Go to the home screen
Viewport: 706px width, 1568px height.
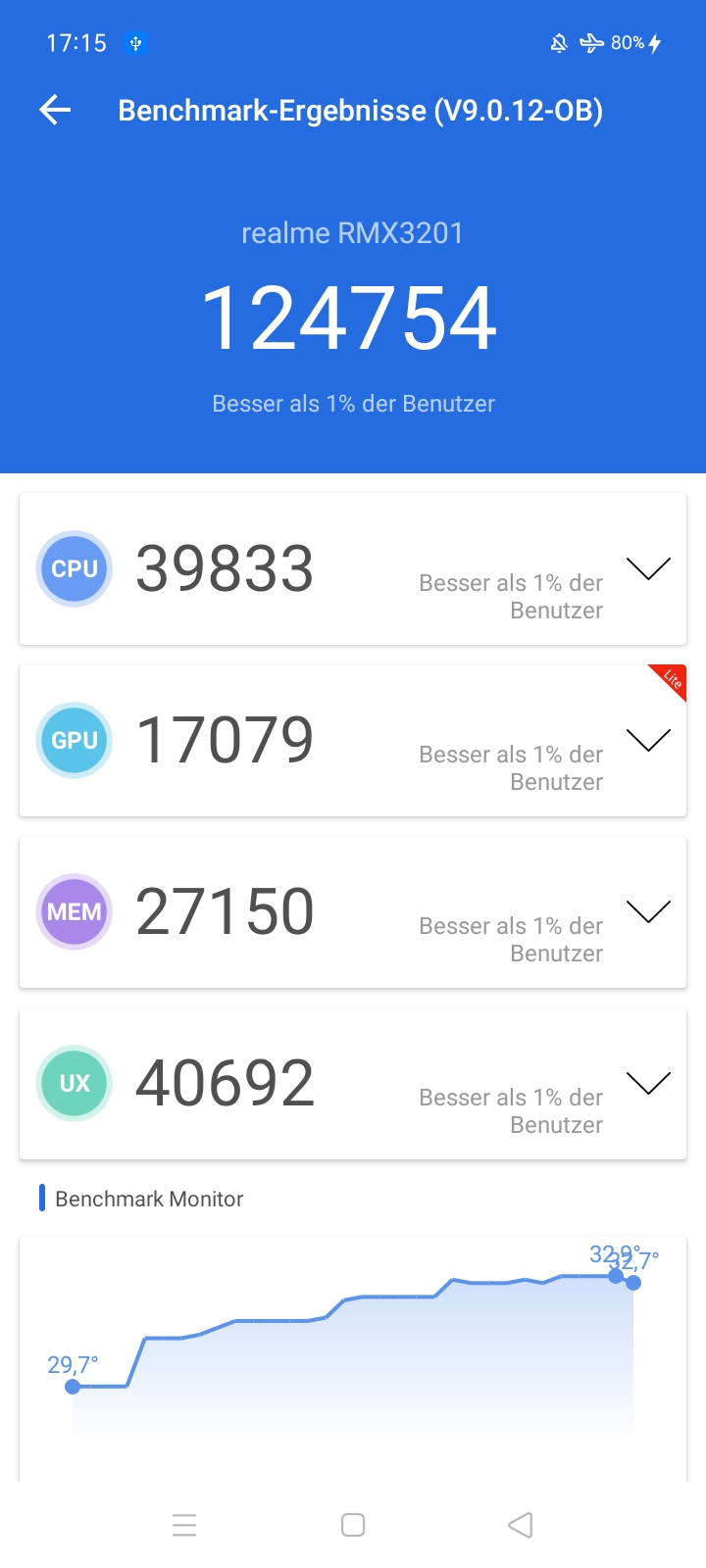pos(353,1525)
